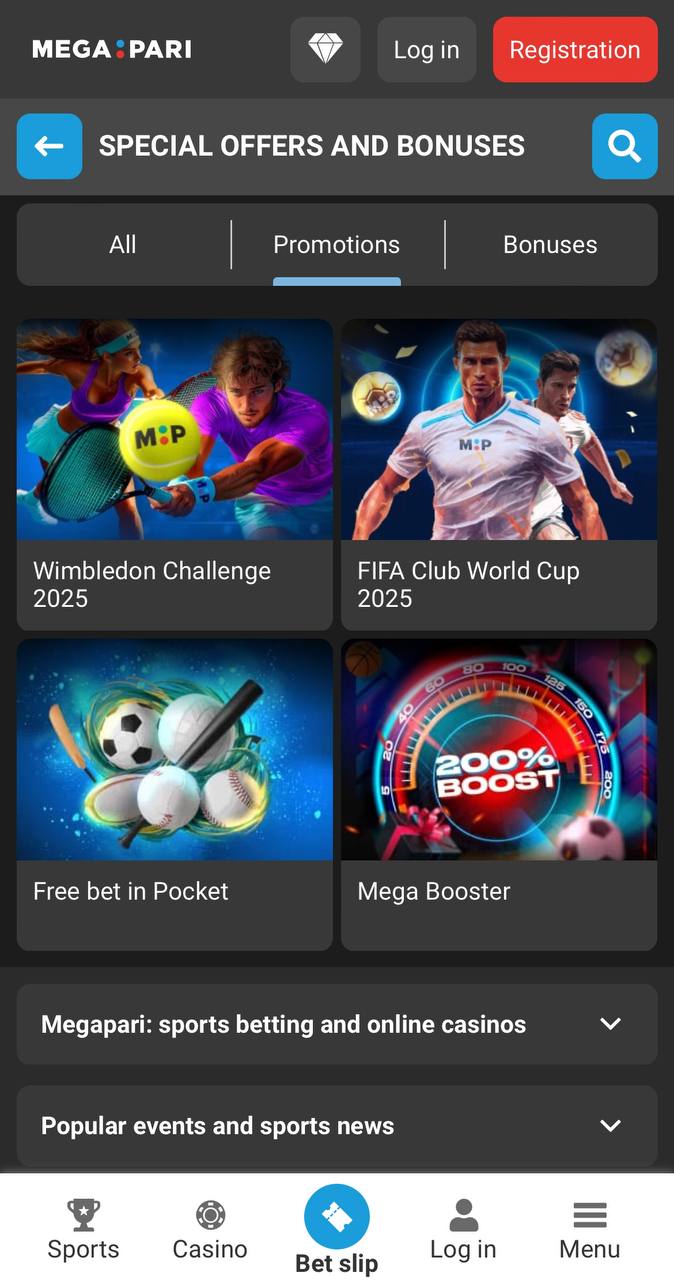Open the FIFA Club World Cup 2025 card
The width and height of the screenshot is (674, 1280).
click(x=499, y=474)
